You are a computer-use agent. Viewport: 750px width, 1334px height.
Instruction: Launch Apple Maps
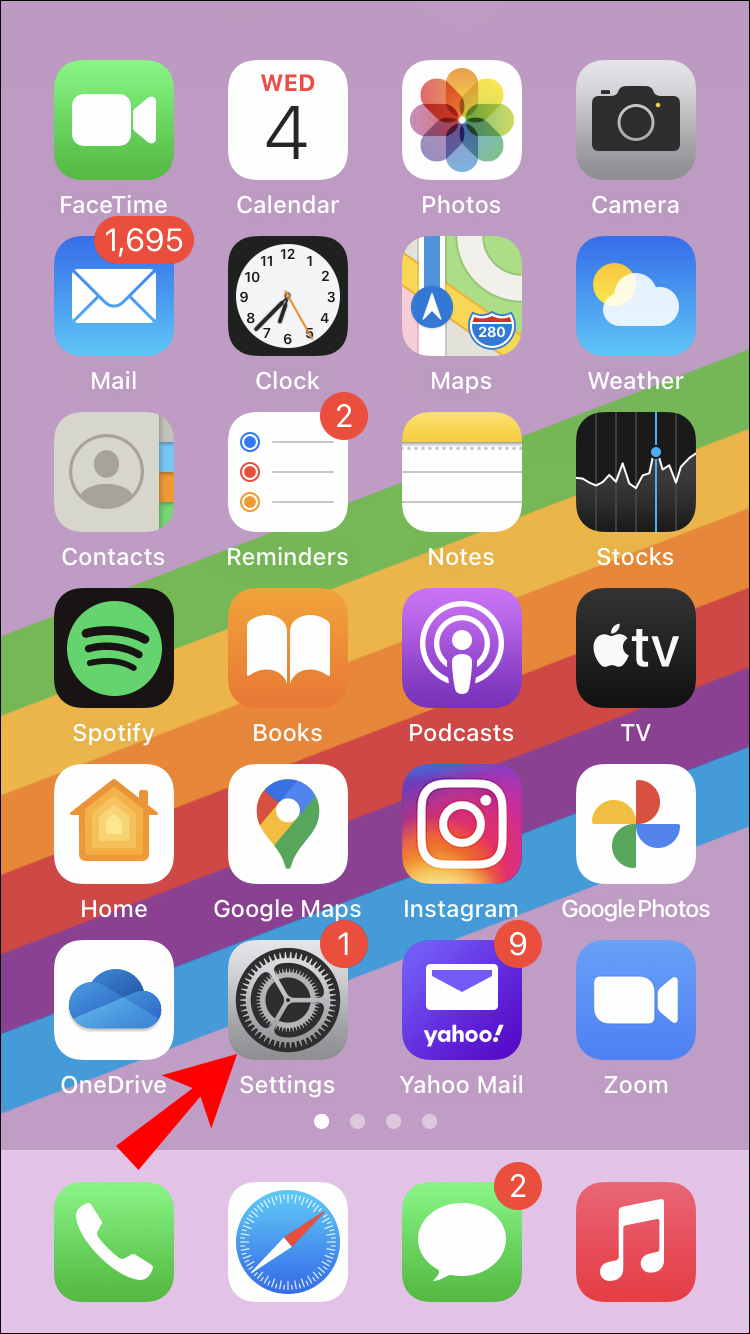coord(461,296)
